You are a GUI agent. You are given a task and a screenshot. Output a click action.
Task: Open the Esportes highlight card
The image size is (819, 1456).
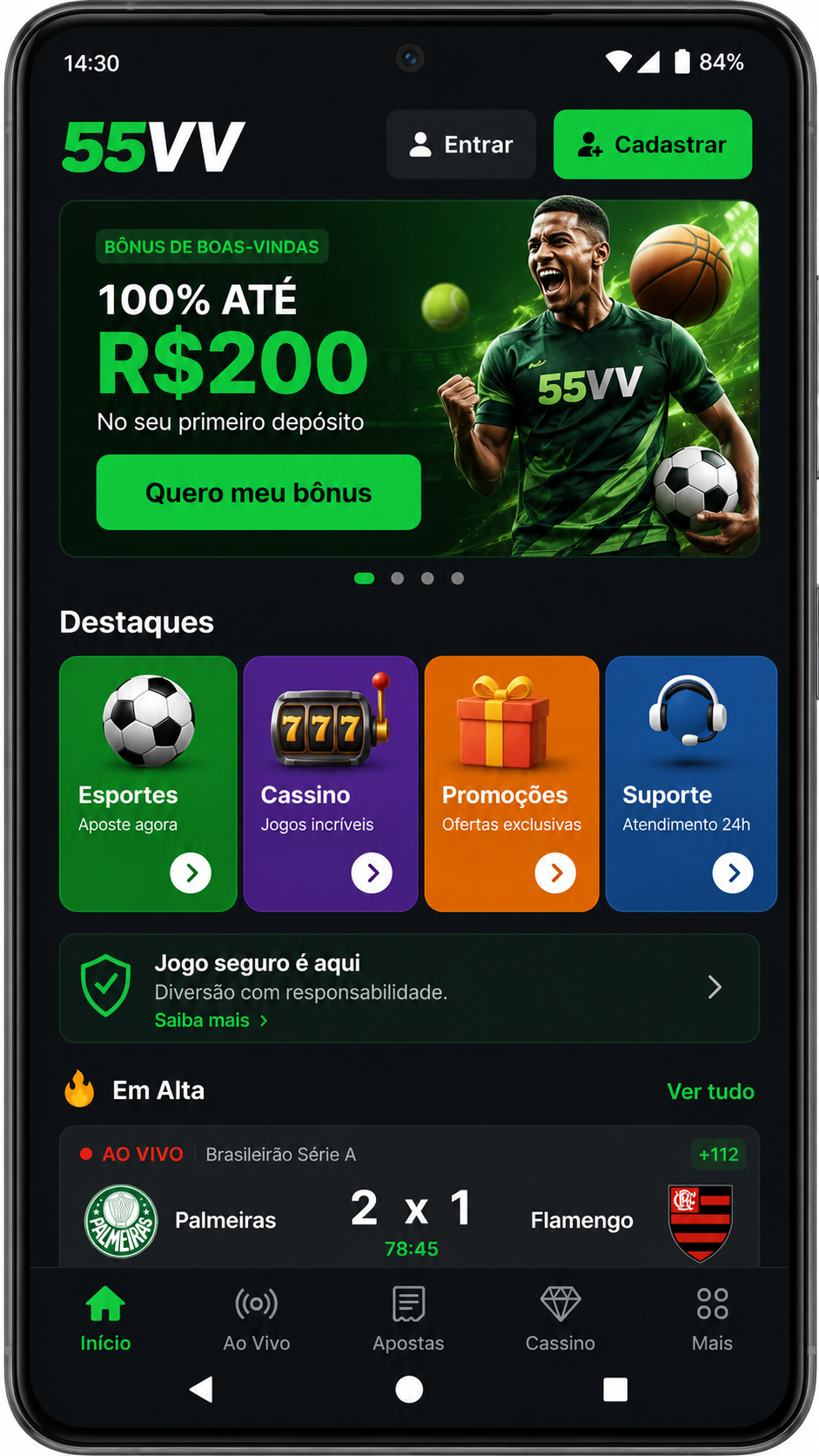click(148, 784)
